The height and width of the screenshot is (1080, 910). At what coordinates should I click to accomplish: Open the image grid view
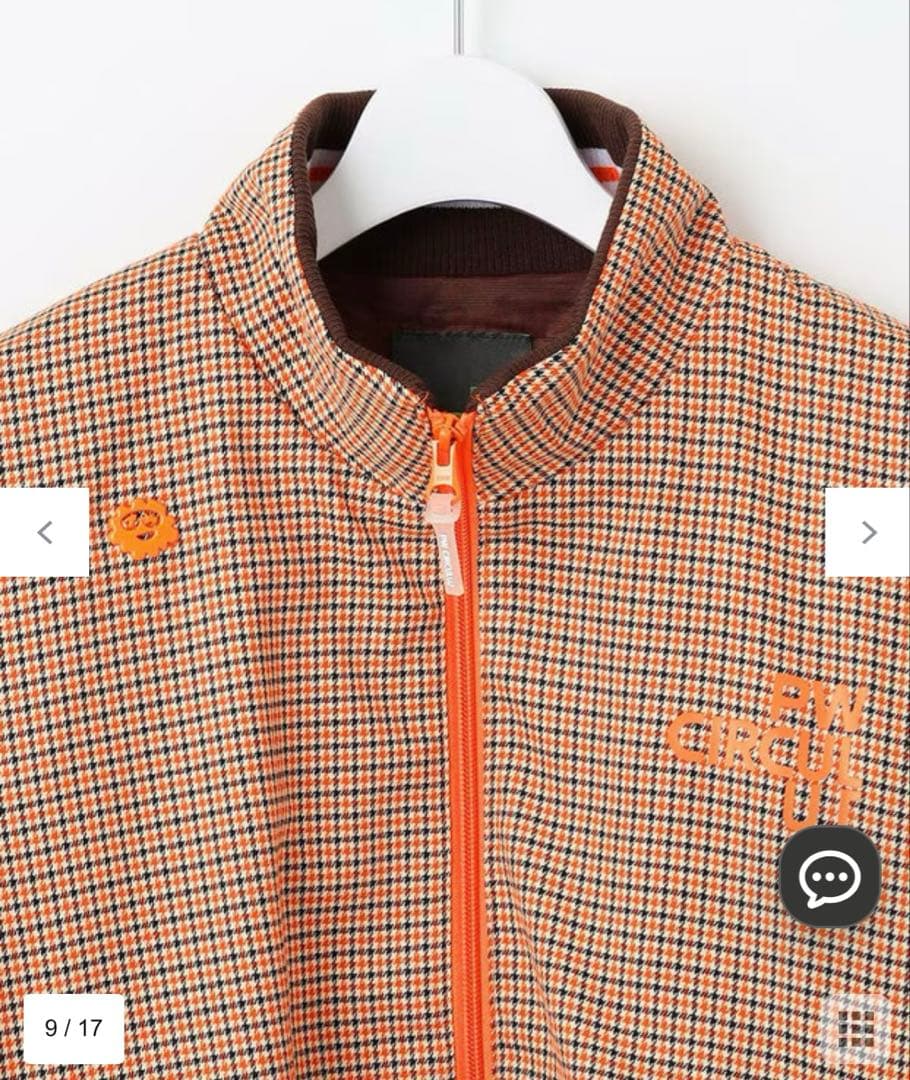tap(856, 1027)
